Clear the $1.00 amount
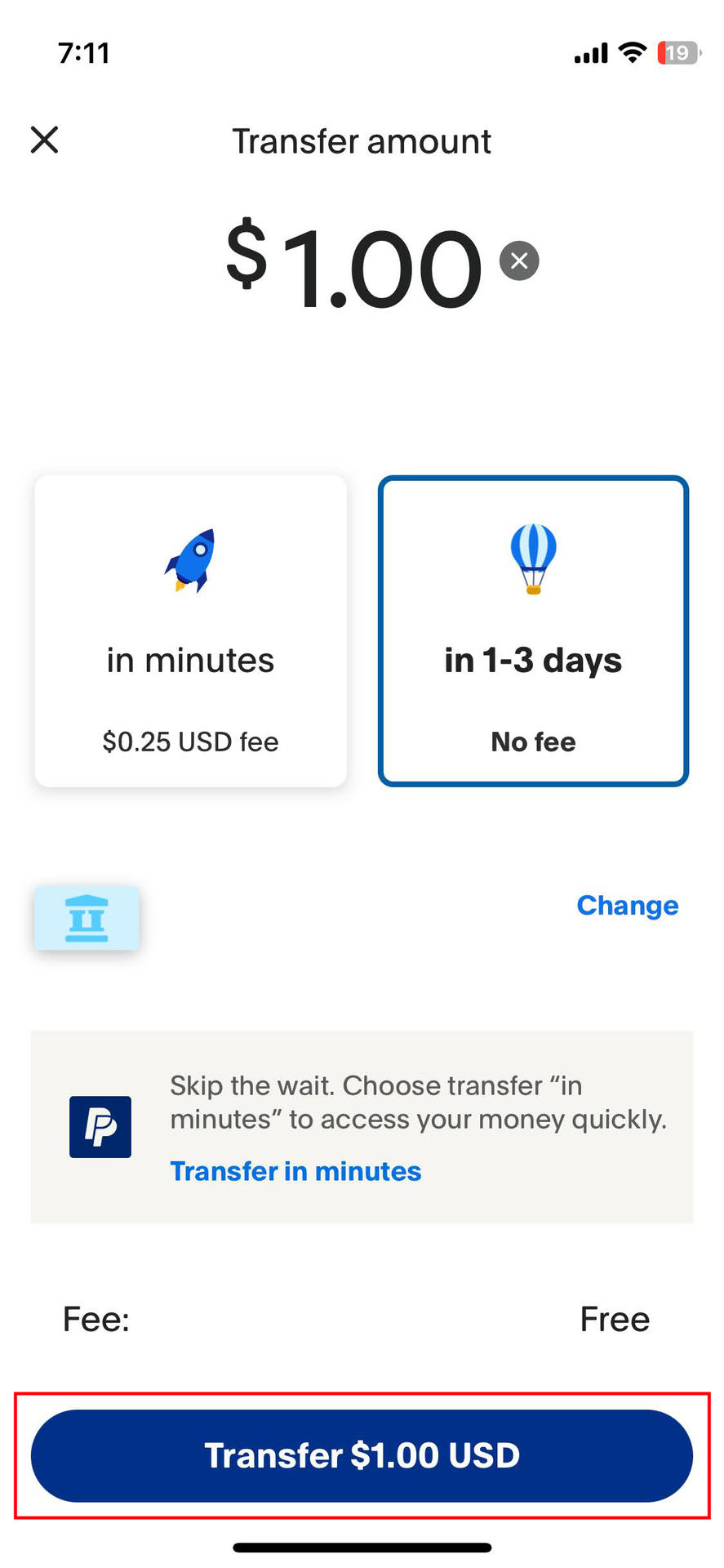 click(x=519, y=261)
